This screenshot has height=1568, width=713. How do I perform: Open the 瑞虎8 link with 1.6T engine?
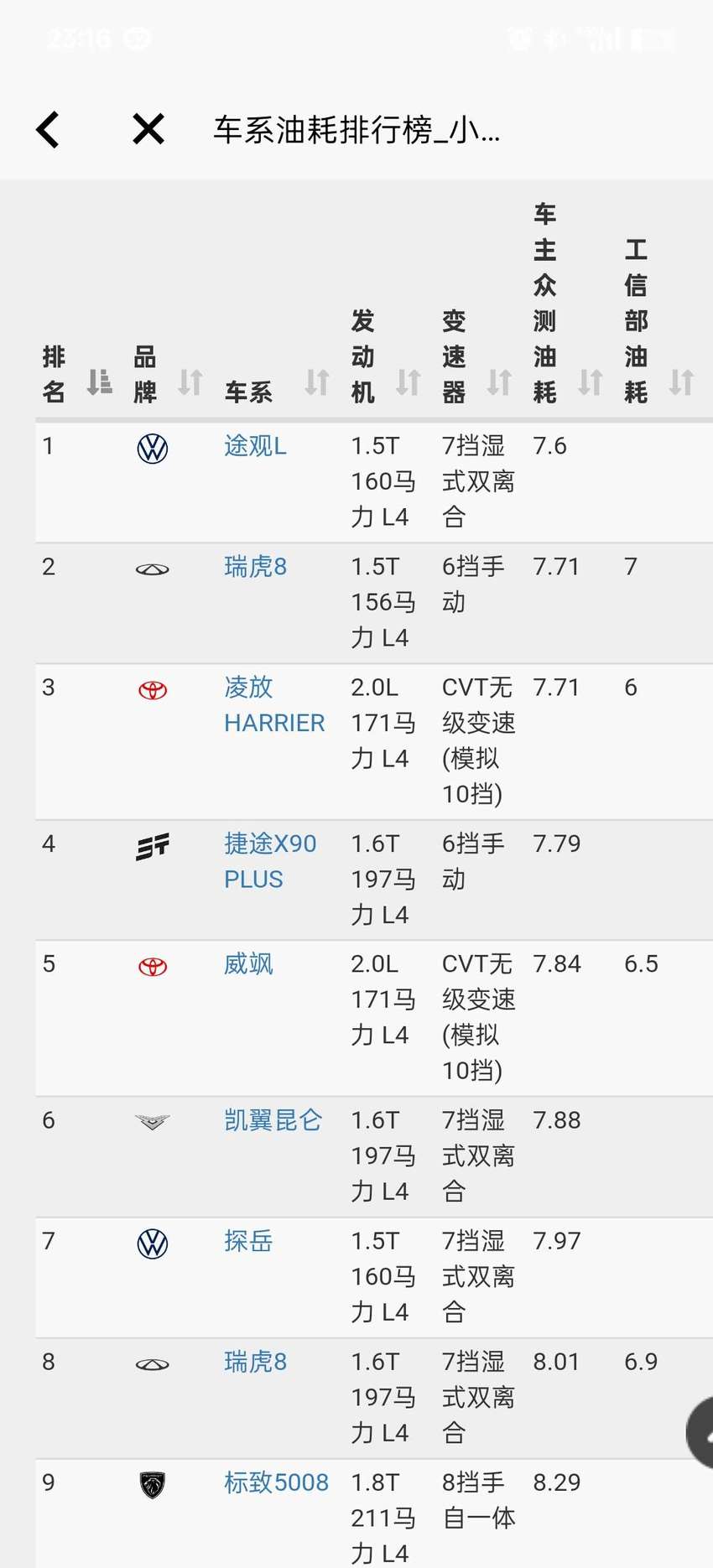(255, 1362)
